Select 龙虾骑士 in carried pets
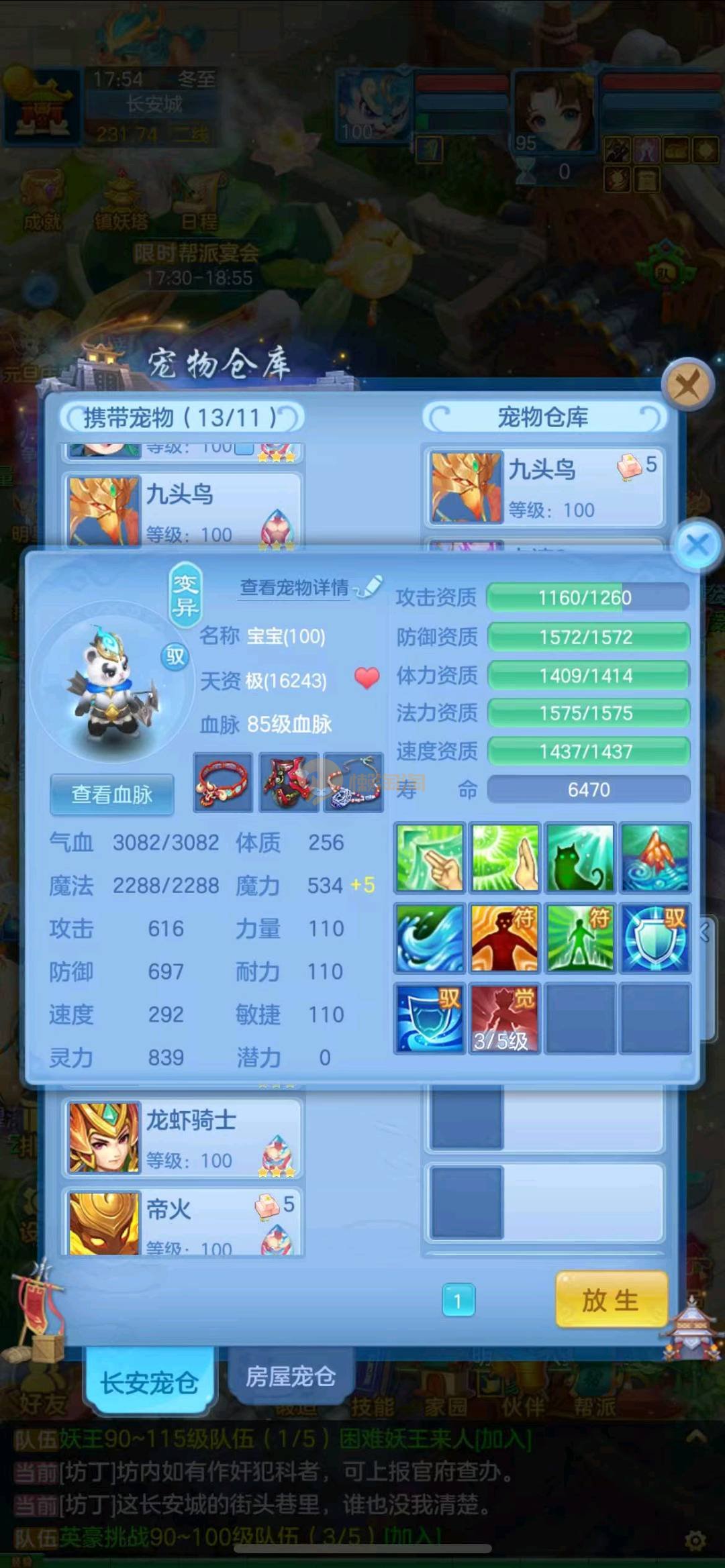Screen dimensions: 725x1568 click(x=183, y=1138)
